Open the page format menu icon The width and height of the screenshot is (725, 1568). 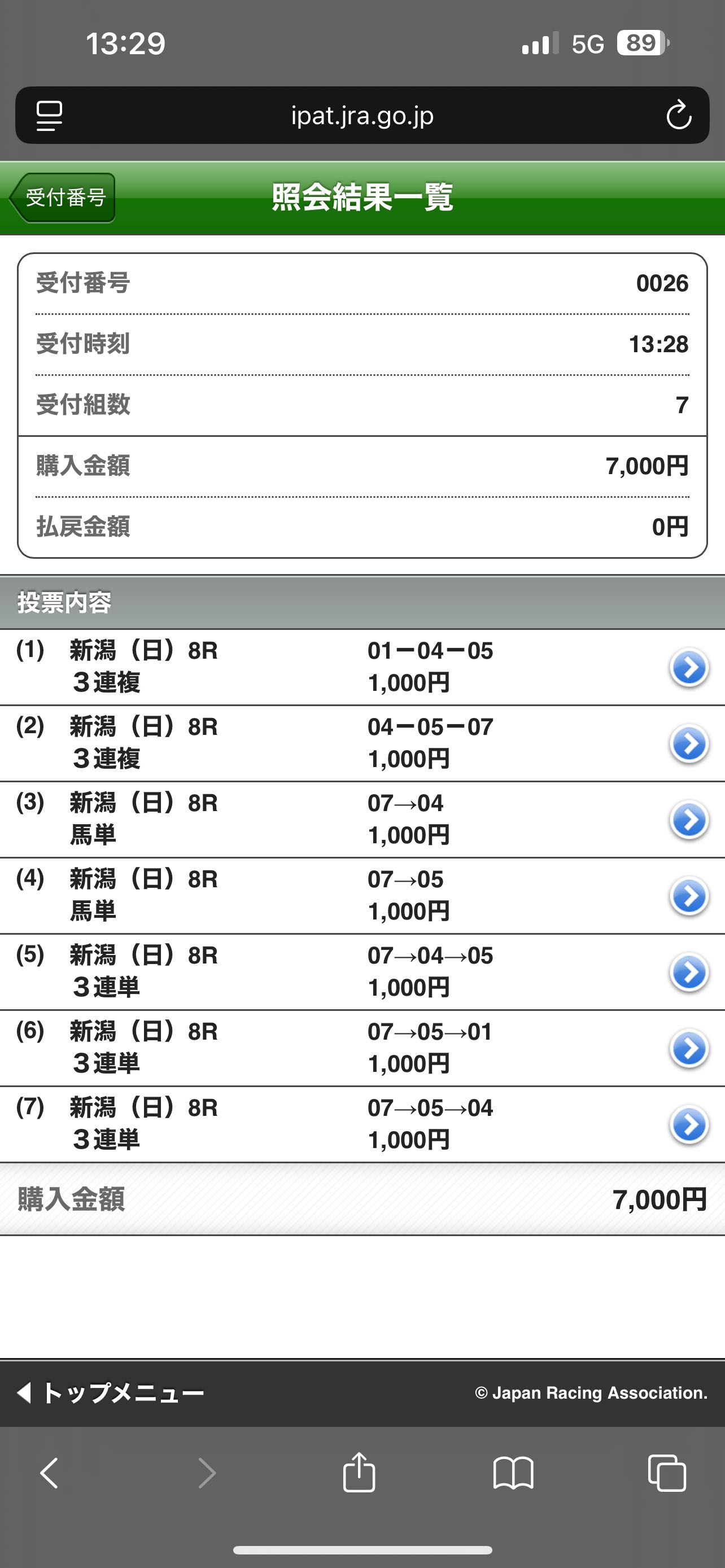click(49, 116)
